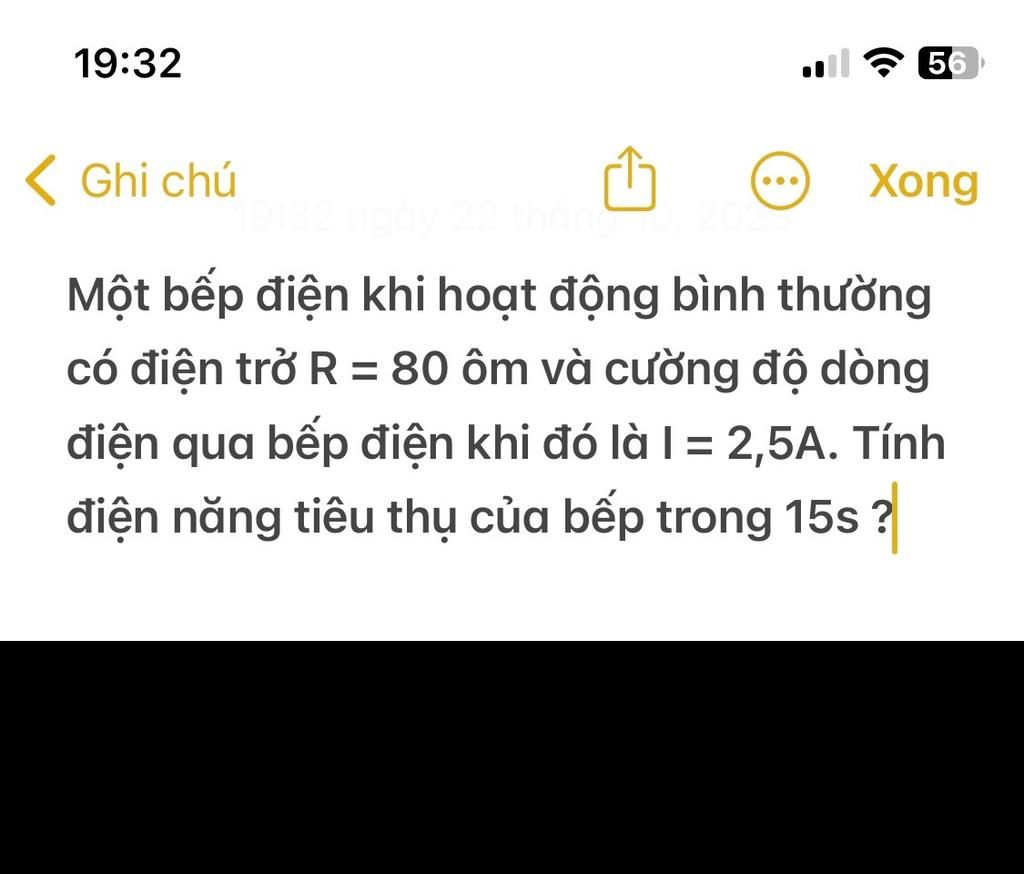The image size is (1024, 874).
Task: Share this note
Action: tap(630, 179)
